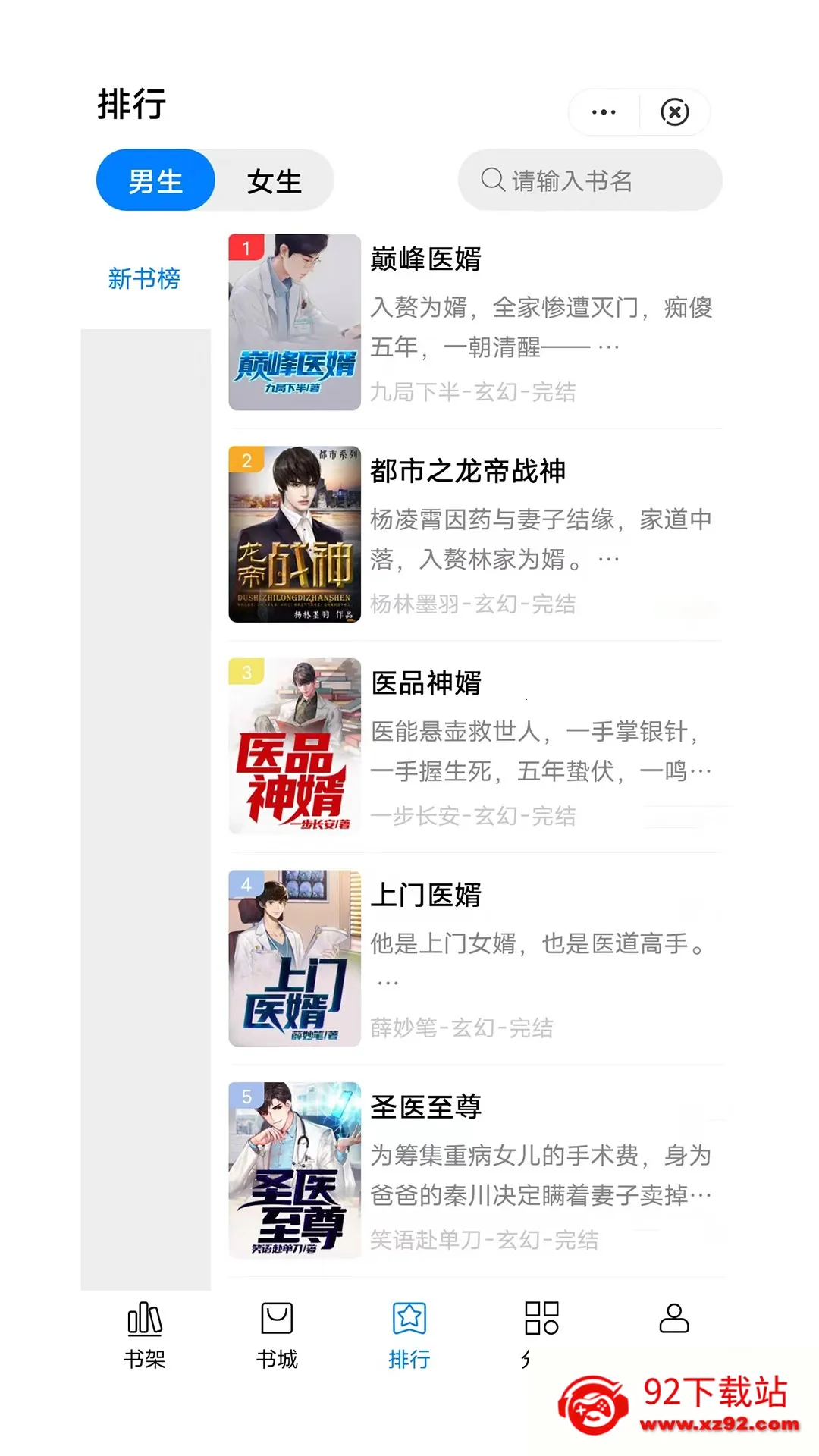Screen dimensions: 819x1456
Task: Open the book 都市之龙帝战神
Action: 475,535
